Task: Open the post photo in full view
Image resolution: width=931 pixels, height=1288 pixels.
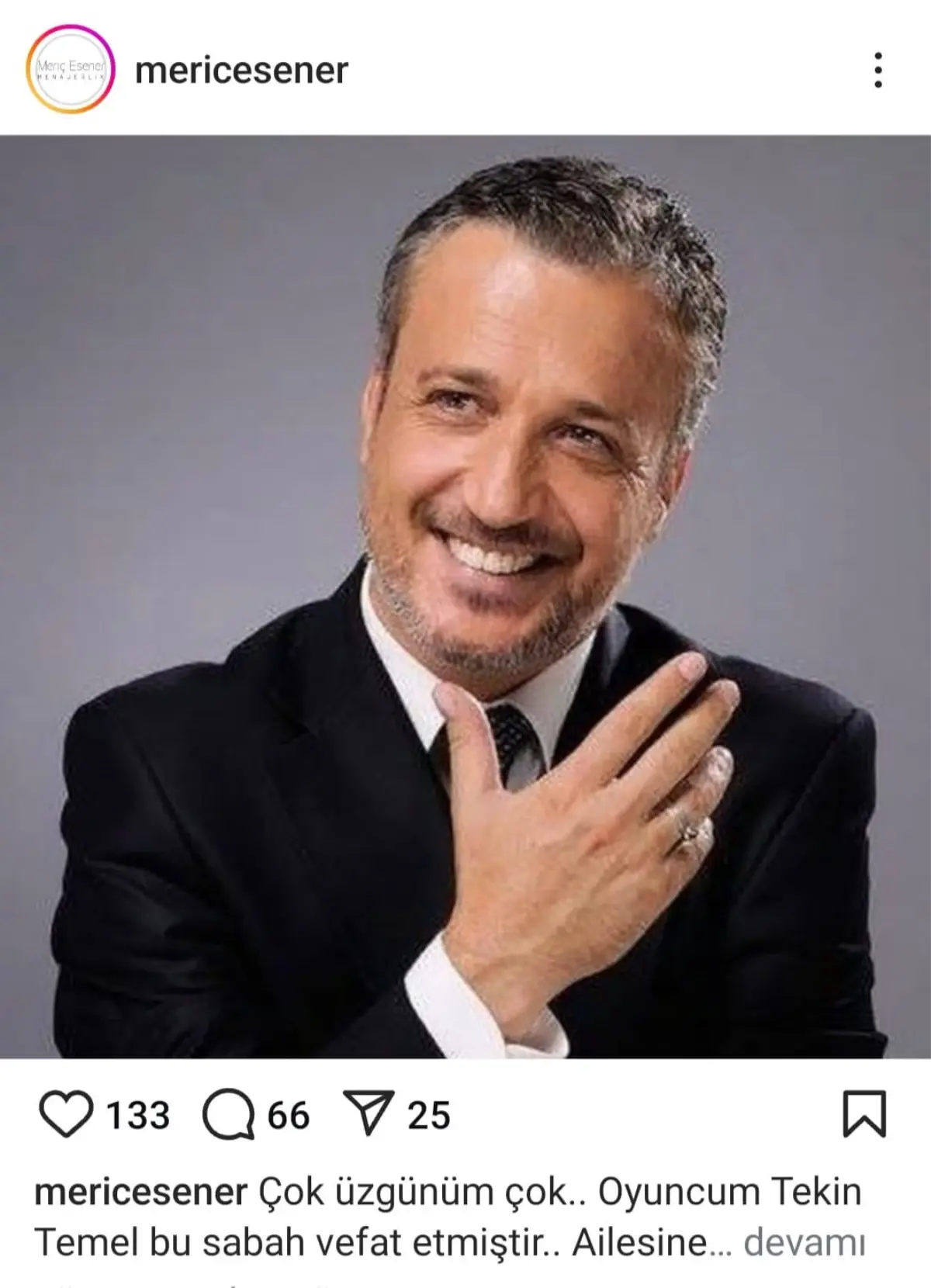Action: click(x=465, y=597)
